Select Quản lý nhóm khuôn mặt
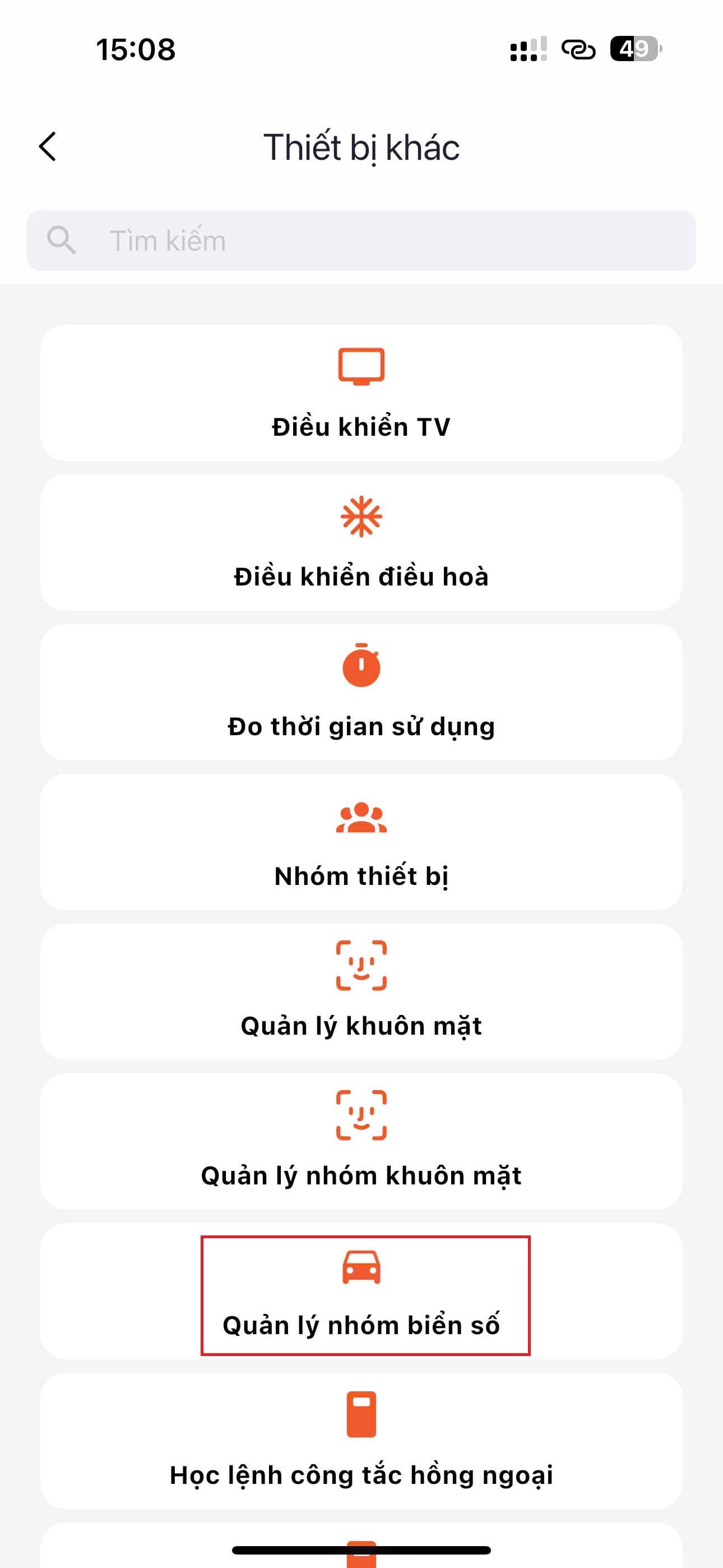 (x=361, y=1141)
